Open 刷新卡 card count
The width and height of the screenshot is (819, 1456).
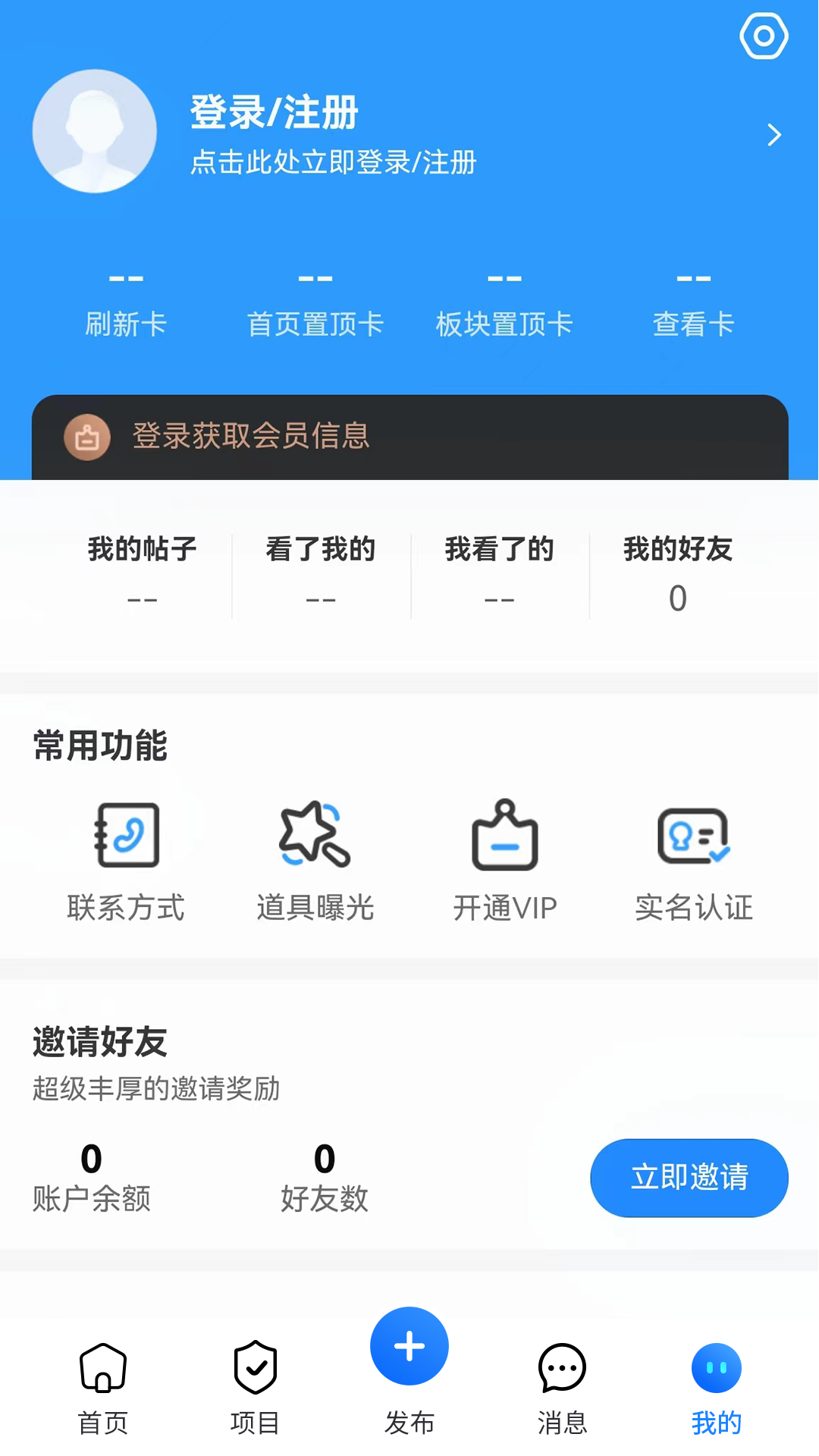[126, 305]
